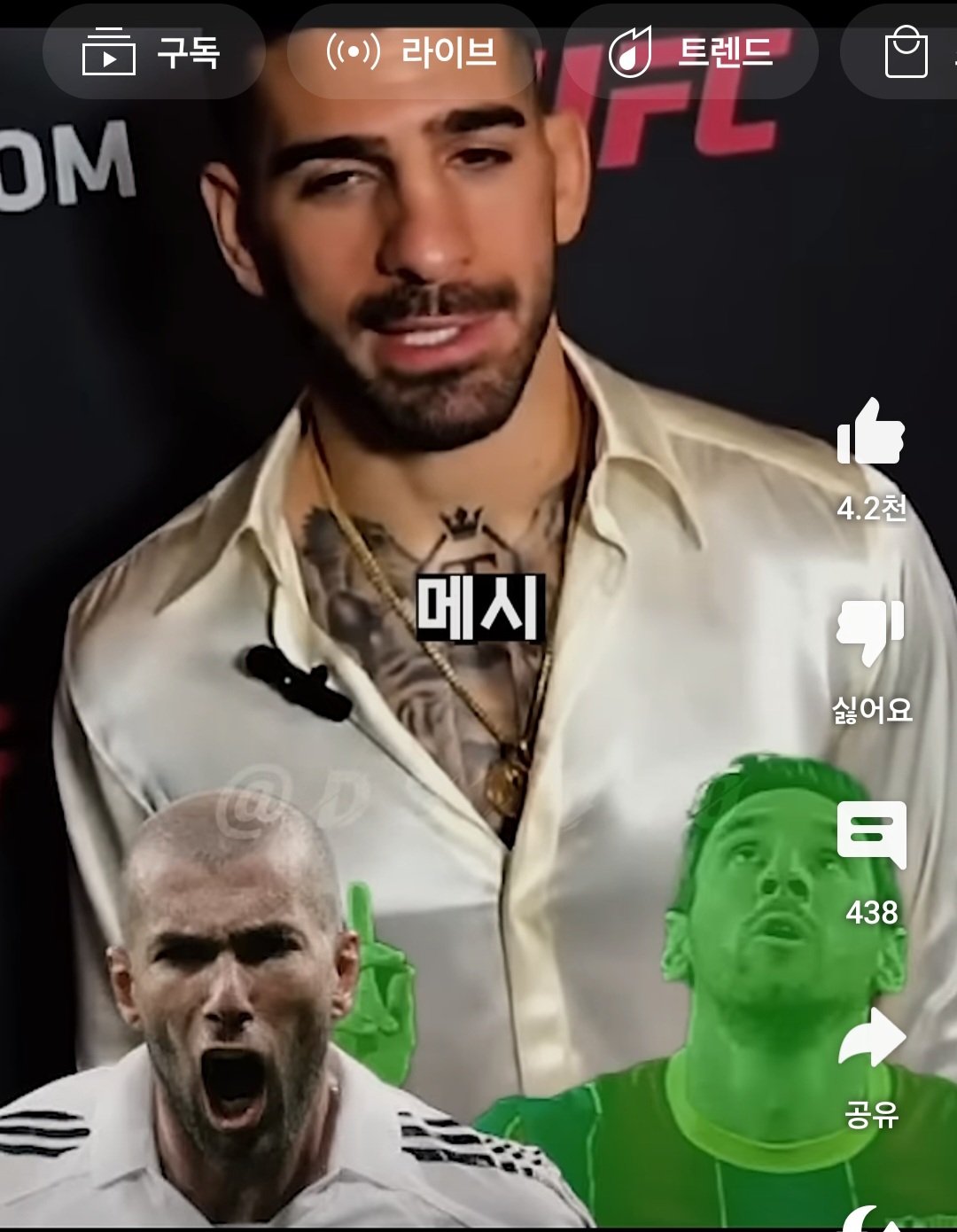This screenshot has width=957, height=1232.
Task: Like this short video
Action: [x=871, y=433]
